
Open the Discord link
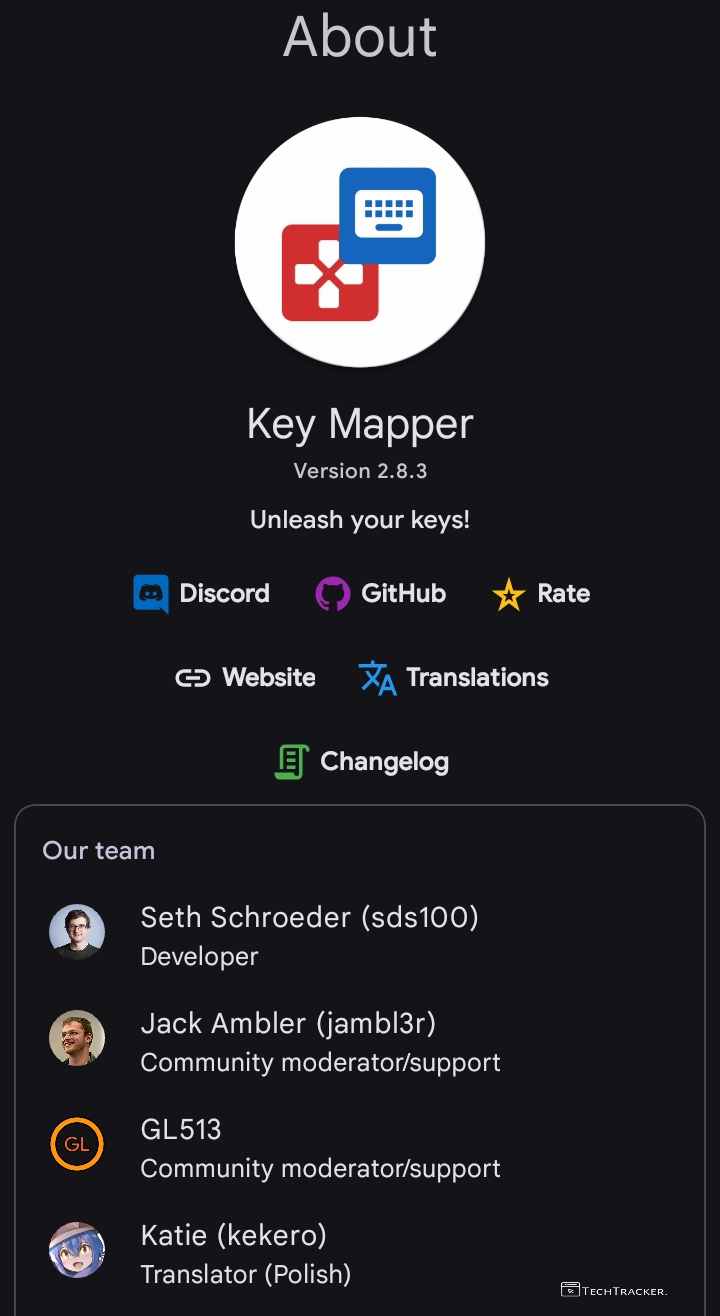click(202, 594)
